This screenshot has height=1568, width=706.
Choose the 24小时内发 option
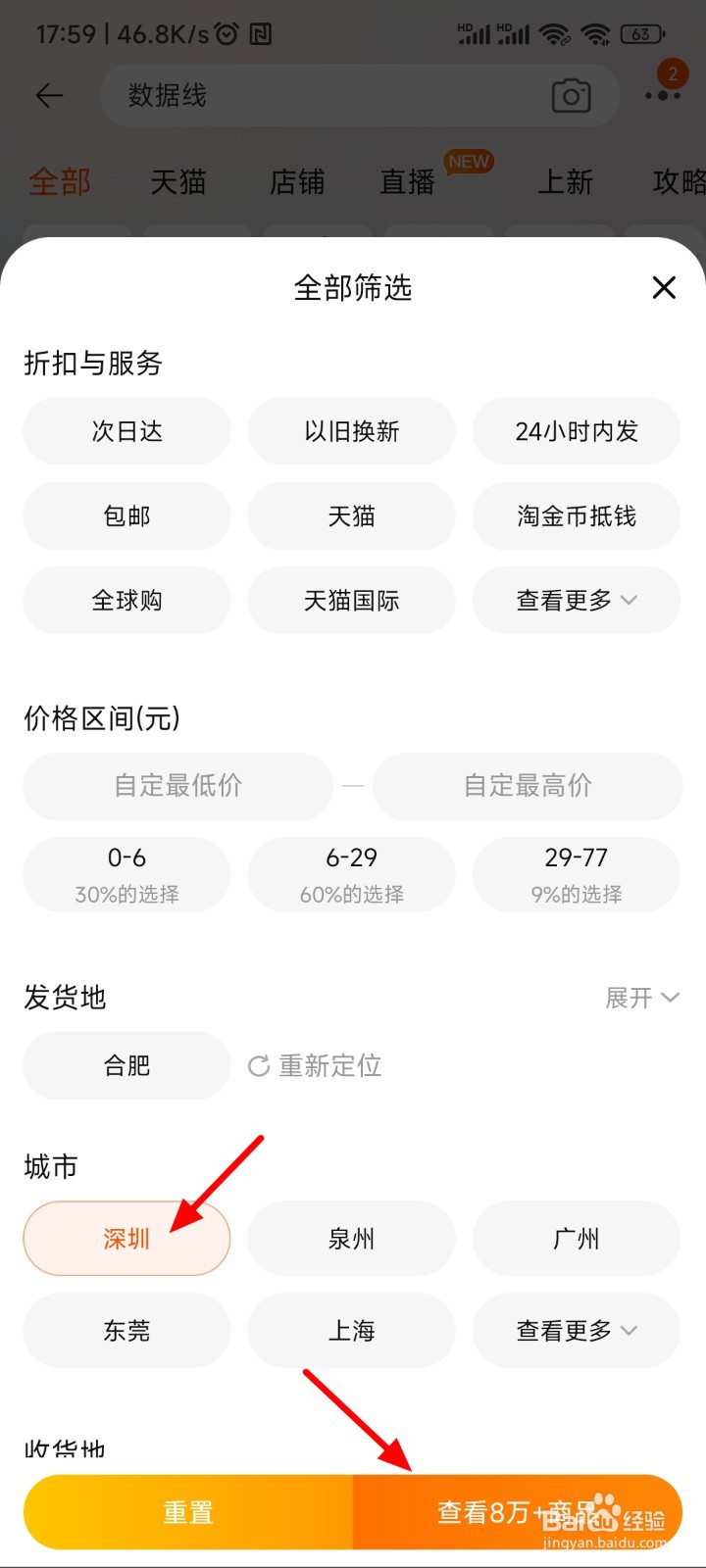577,431
